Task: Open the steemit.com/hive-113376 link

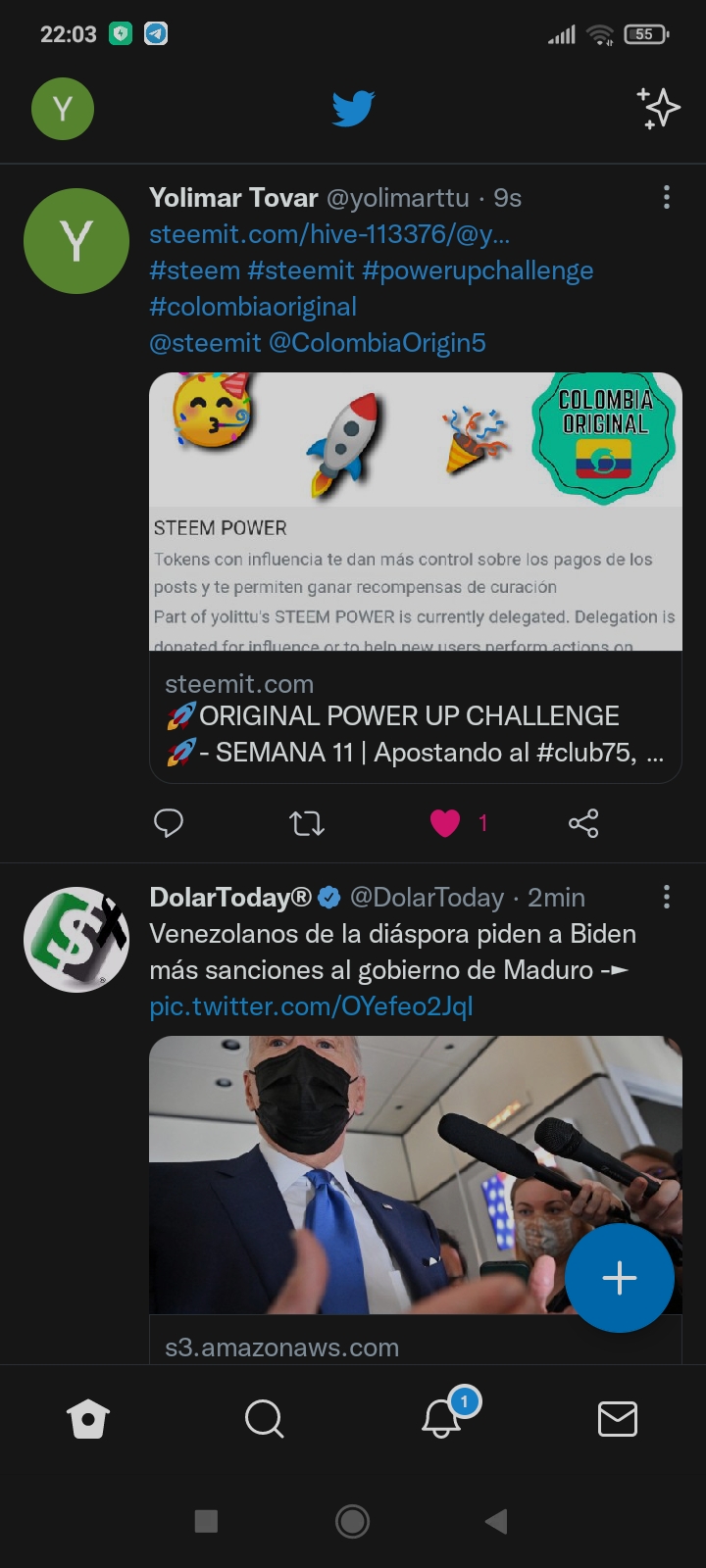Action: coord(329,234)
